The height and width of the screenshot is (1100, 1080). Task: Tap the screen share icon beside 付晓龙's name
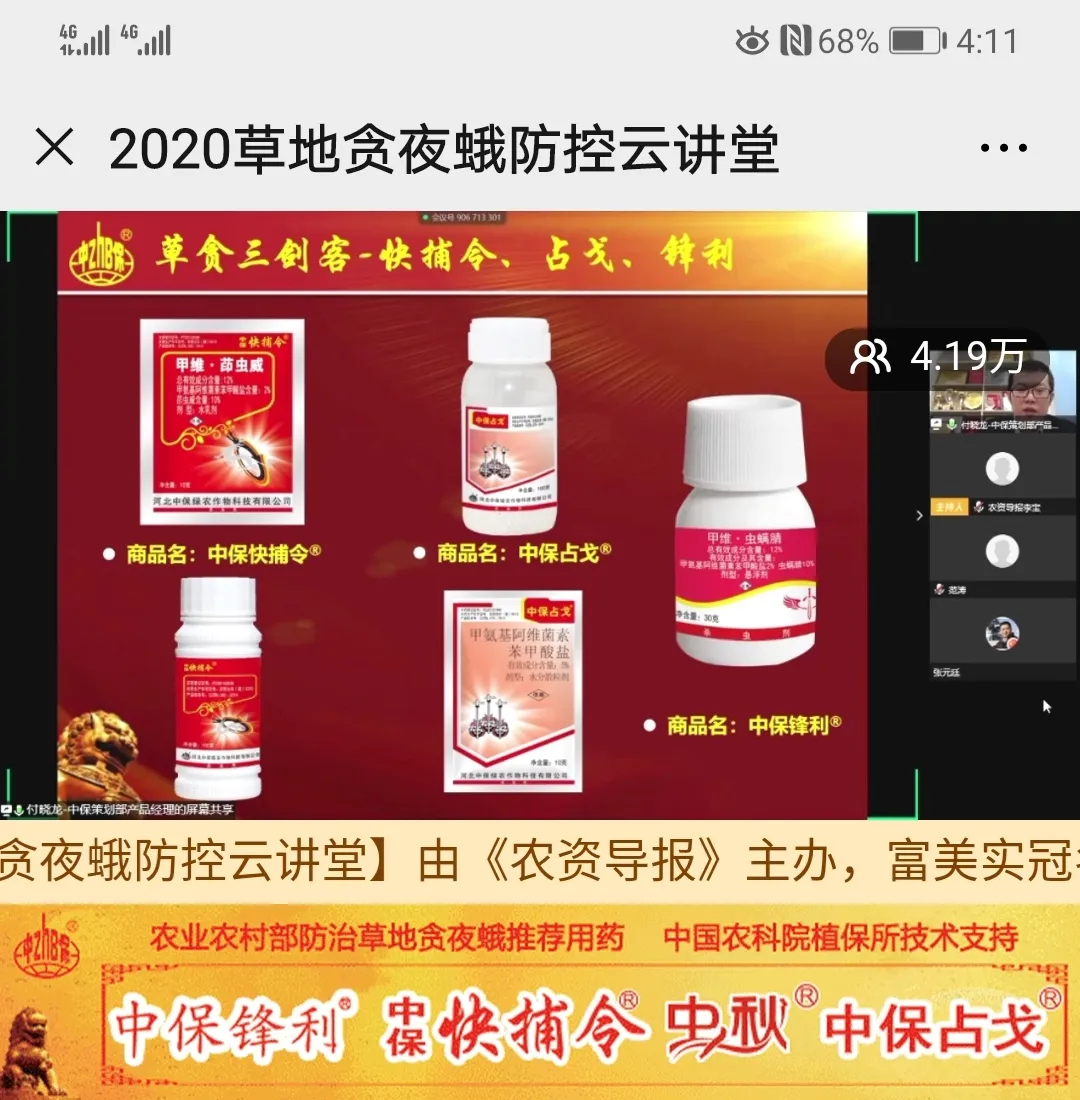coord(935,424)
